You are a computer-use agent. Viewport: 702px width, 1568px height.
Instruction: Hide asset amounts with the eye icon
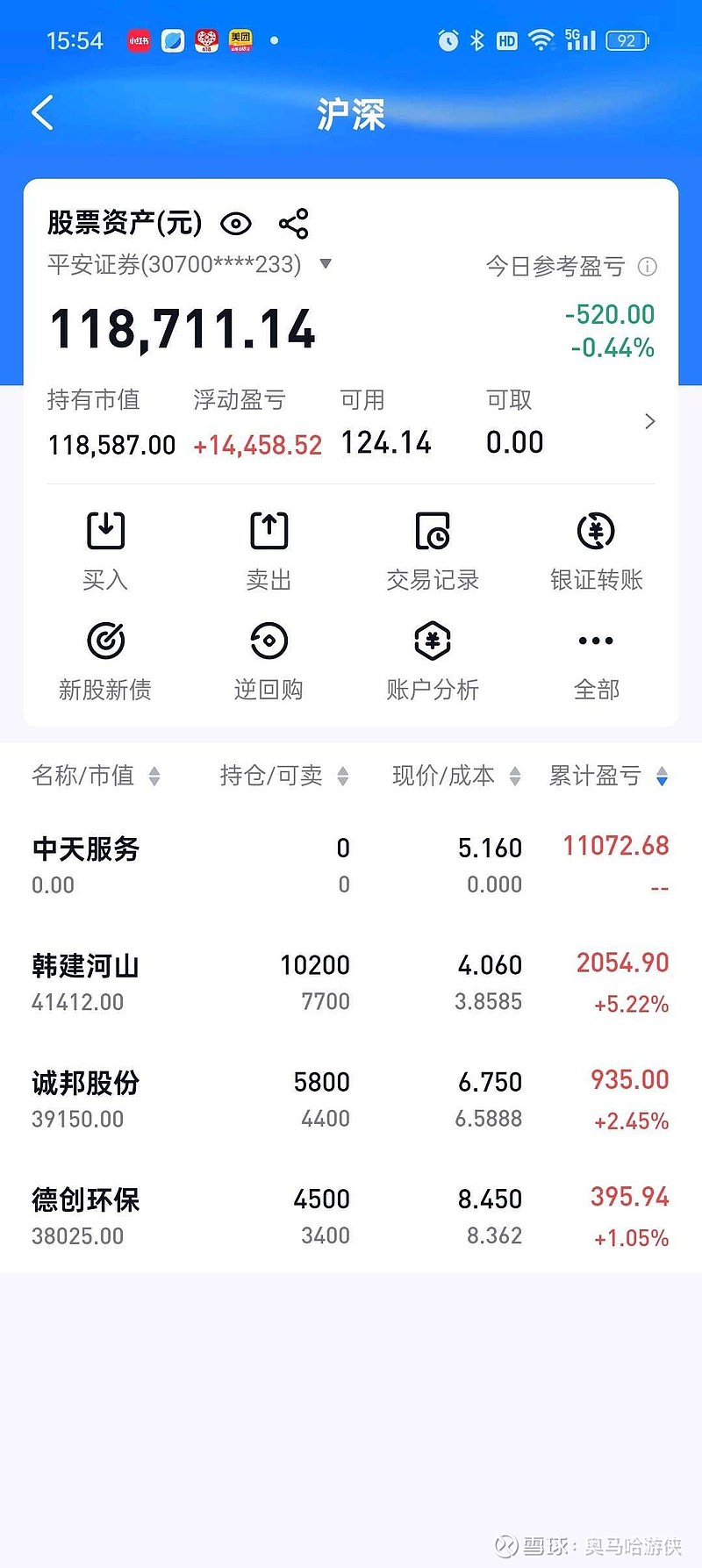(x=236, y=224)
